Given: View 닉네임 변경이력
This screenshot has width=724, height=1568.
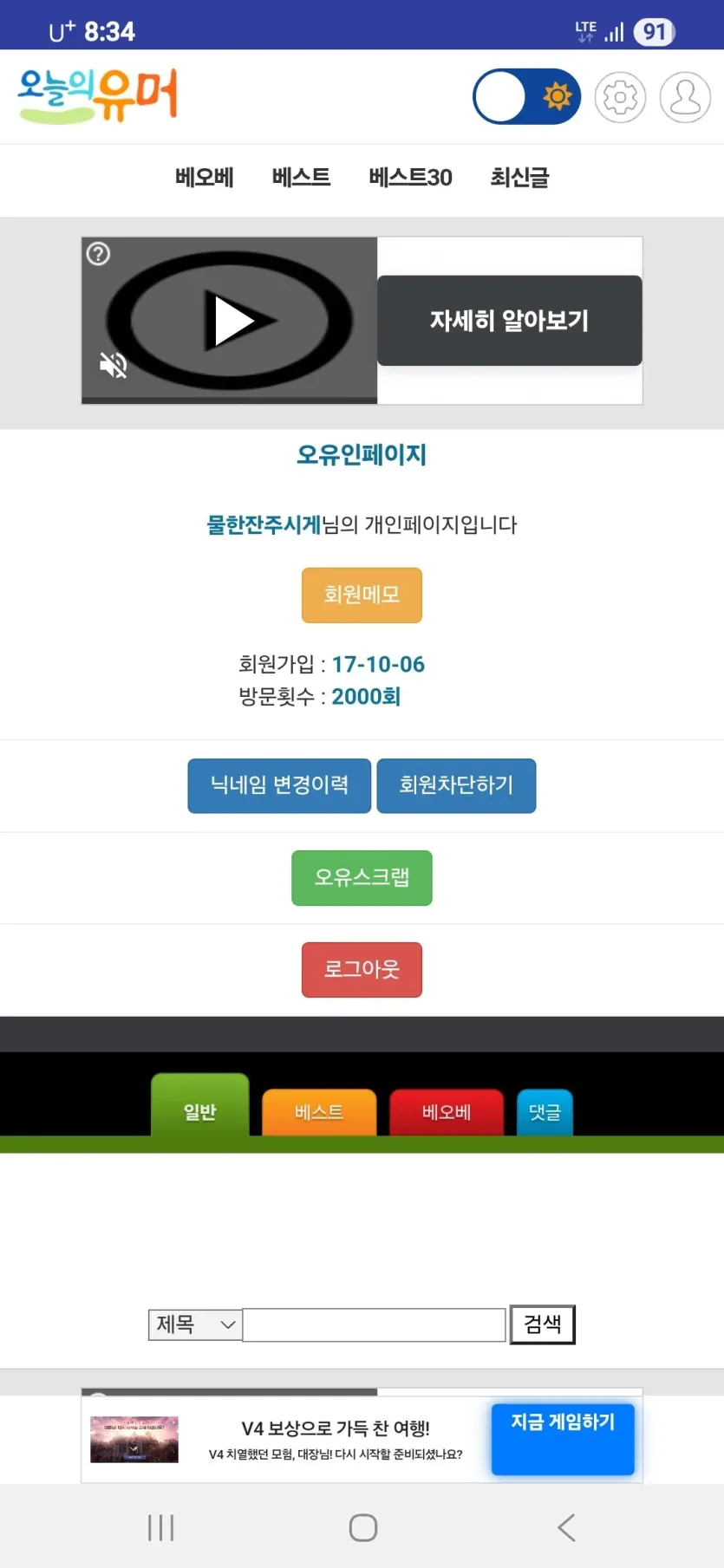Looking at the screenshot, I should (x=279, y=785).
